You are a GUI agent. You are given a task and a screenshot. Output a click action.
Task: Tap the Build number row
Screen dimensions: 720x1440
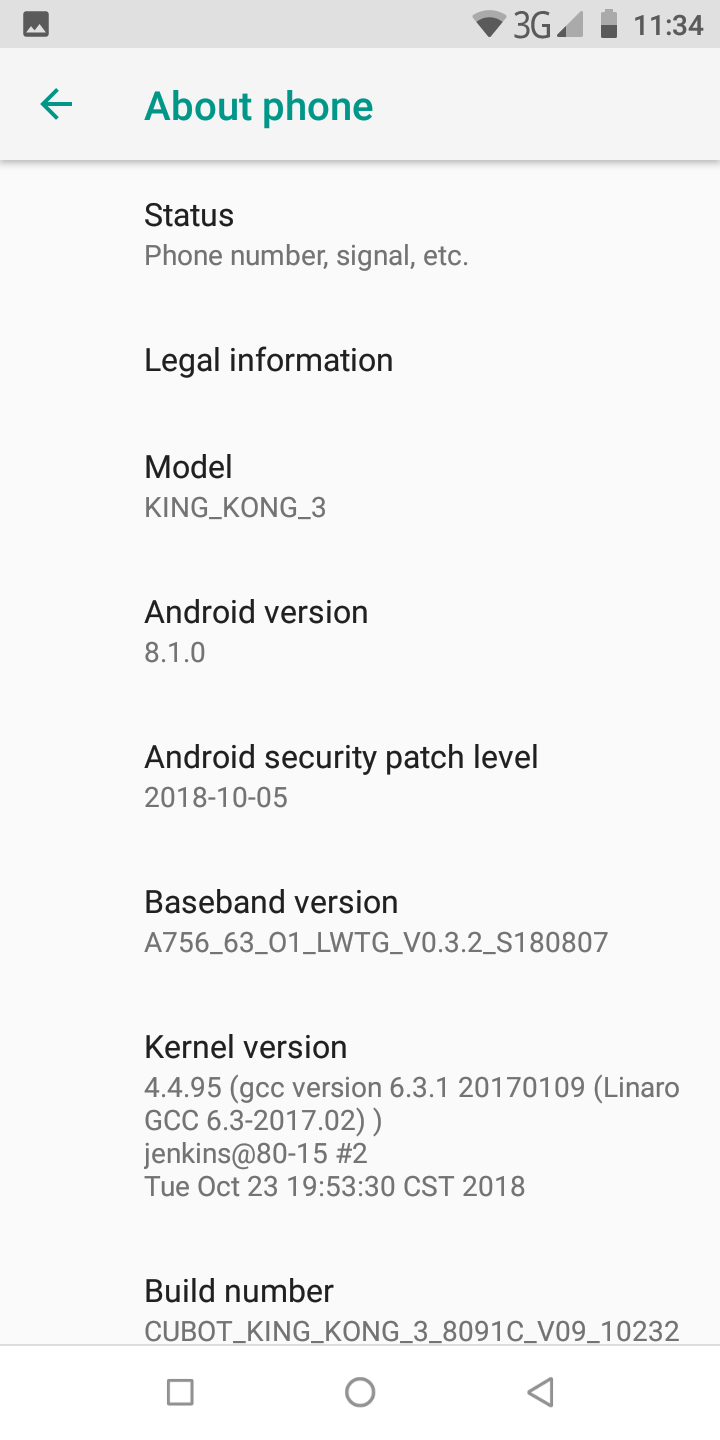click(360, 1292)
